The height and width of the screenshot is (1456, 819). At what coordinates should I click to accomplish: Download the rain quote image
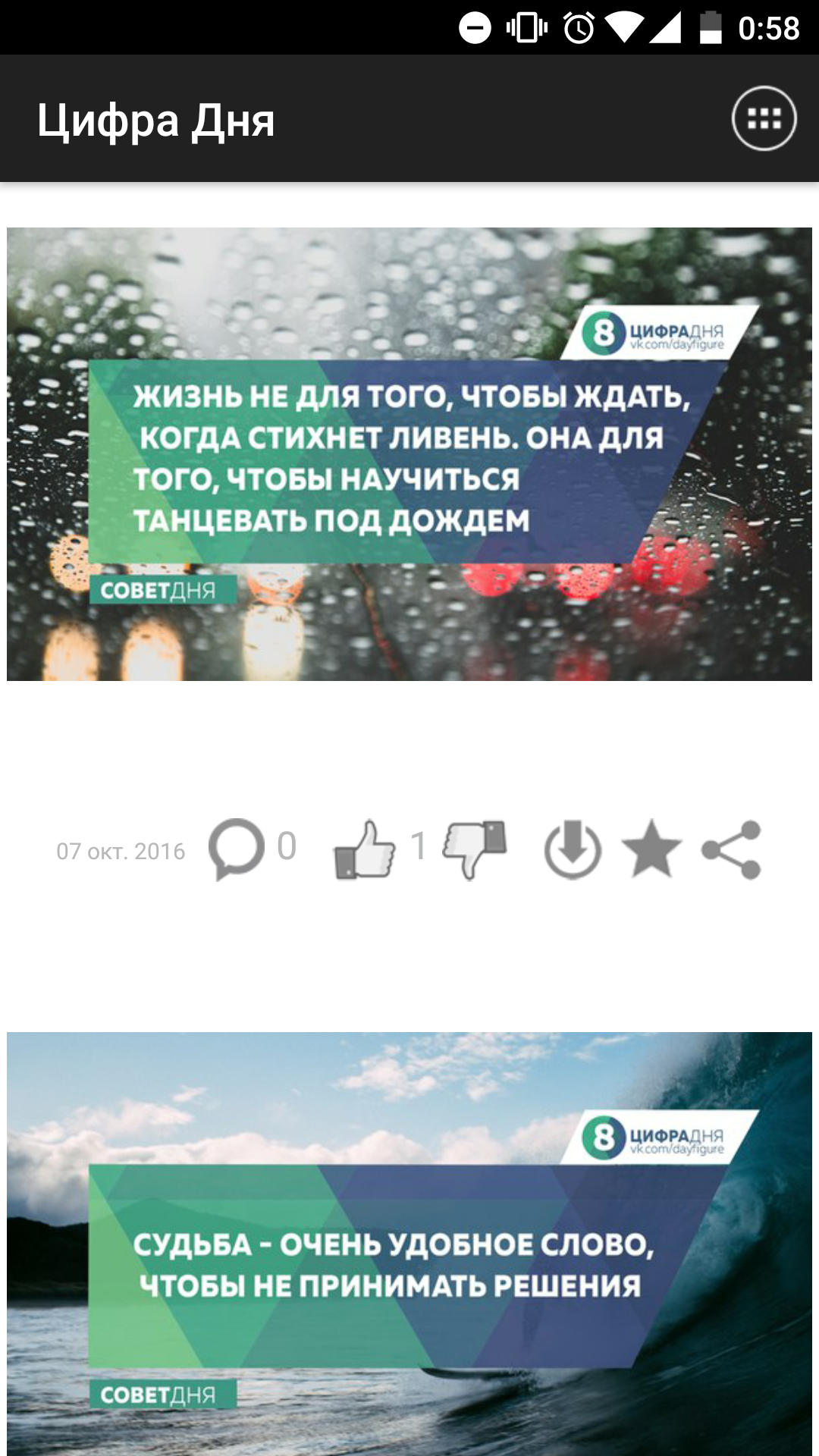click(x=574, y=849)
